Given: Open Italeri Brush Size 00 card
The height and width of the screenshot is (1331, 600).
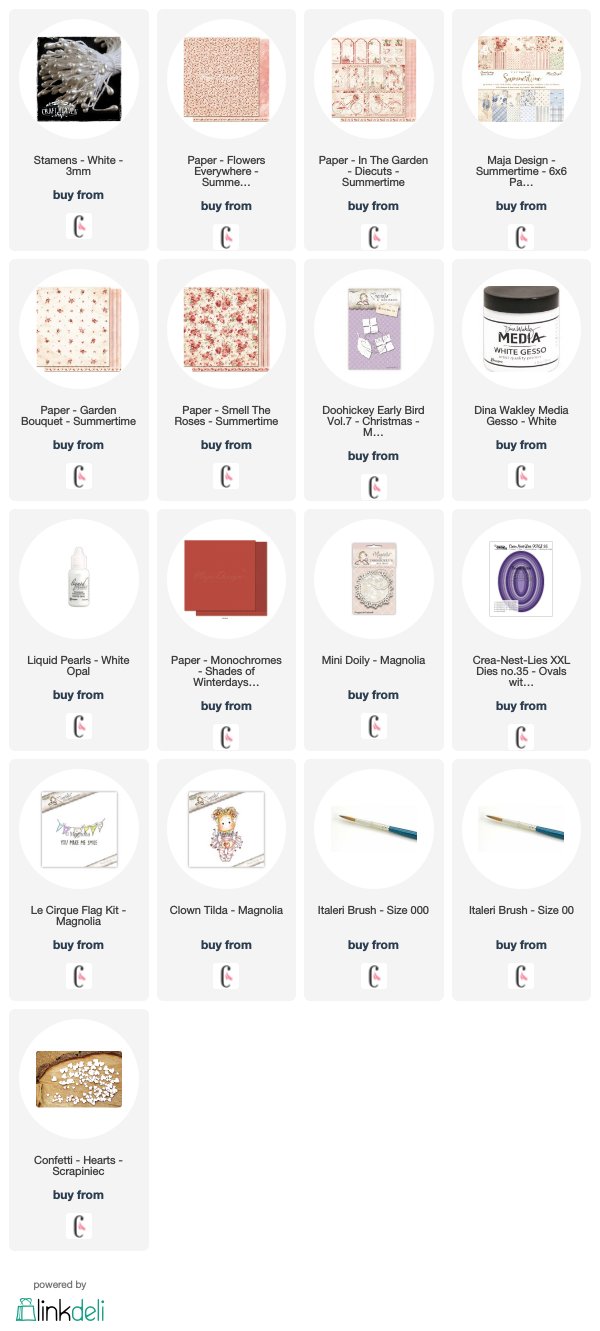Looking at the screenshot, I should coord(521,880).
